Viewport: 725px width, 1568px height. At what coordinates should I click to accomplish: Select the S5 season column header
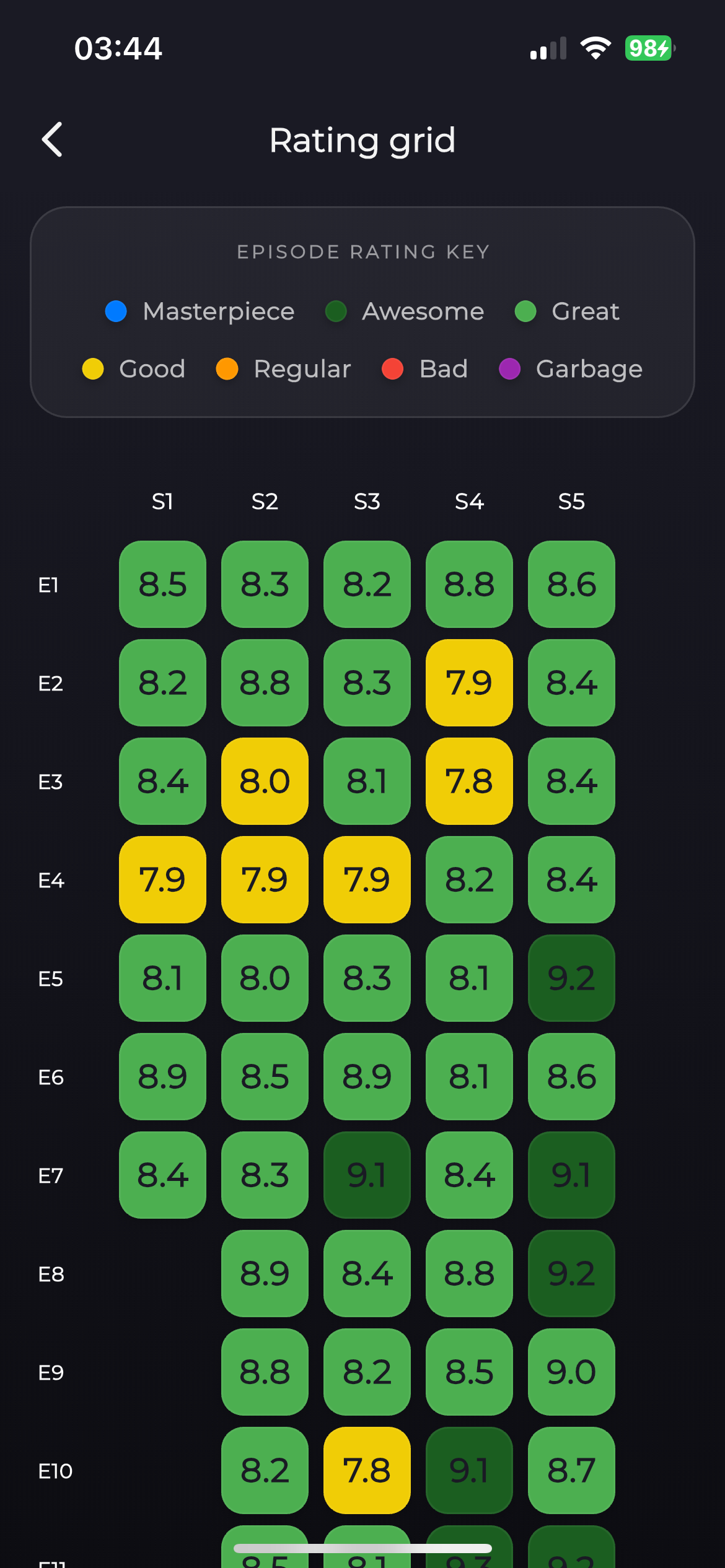pyautogui.click(x=571, y=502)
